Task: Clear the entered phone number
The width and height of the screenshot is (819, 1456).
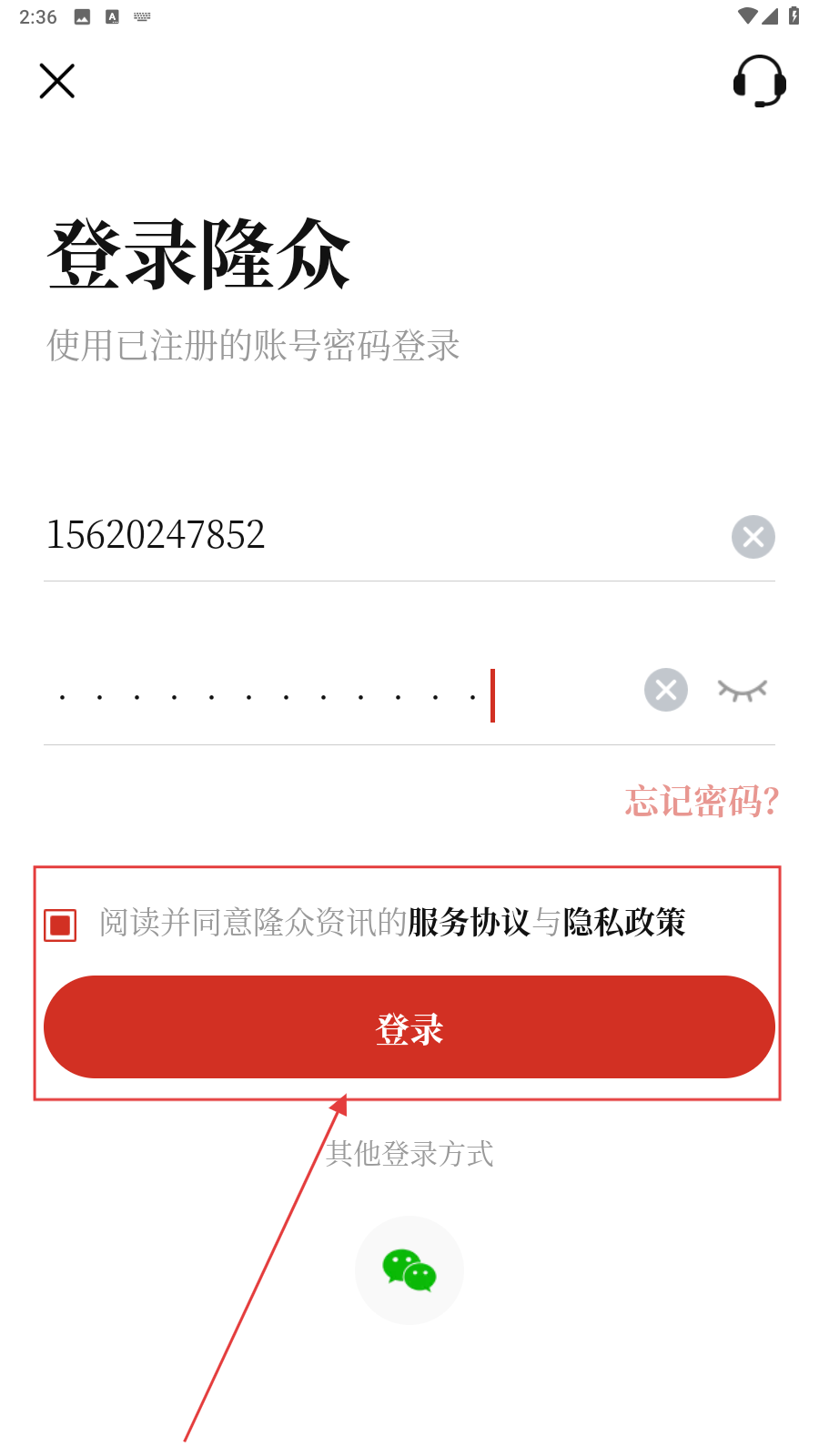Action: coord(753,537)
